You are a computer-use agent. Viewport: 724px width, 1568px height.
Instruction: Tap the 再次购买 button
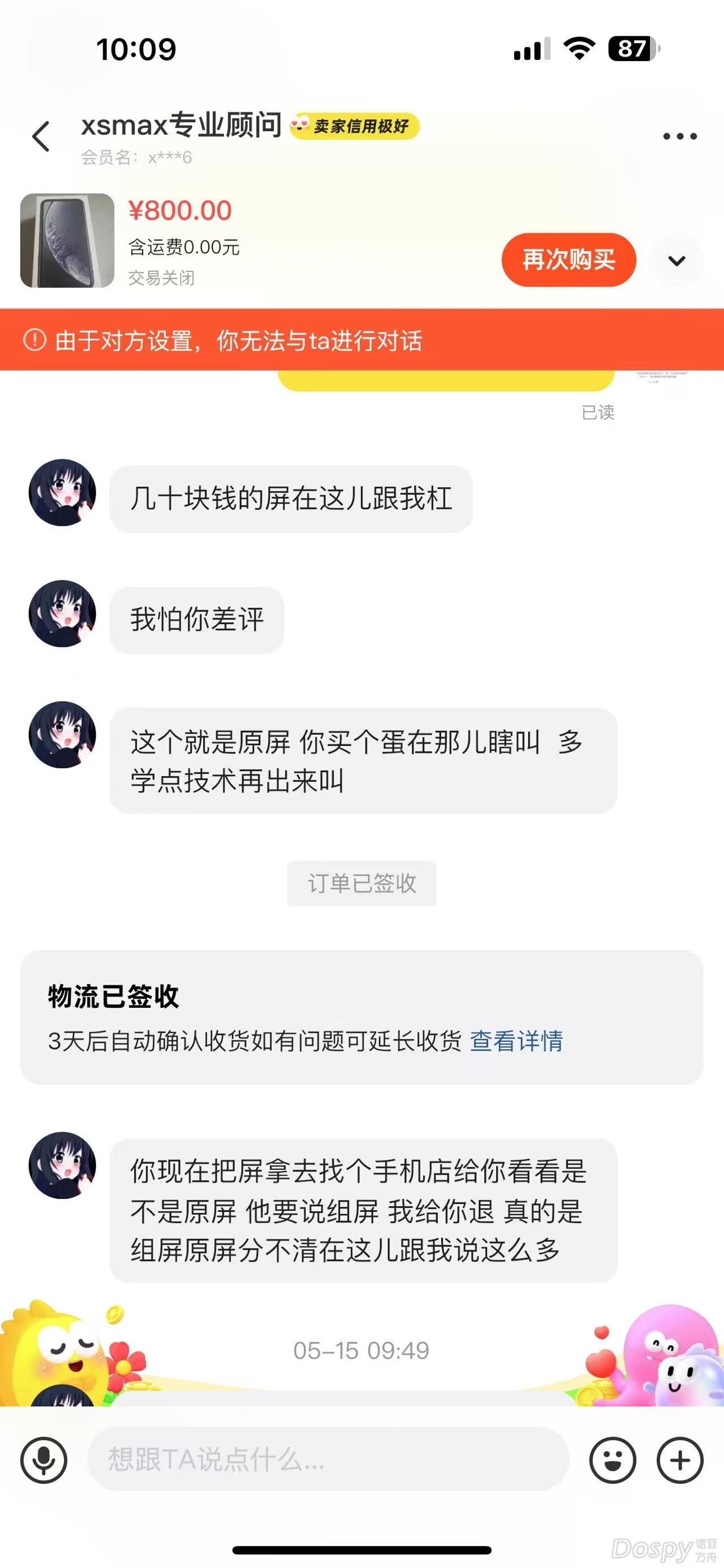tap(568, 260)
